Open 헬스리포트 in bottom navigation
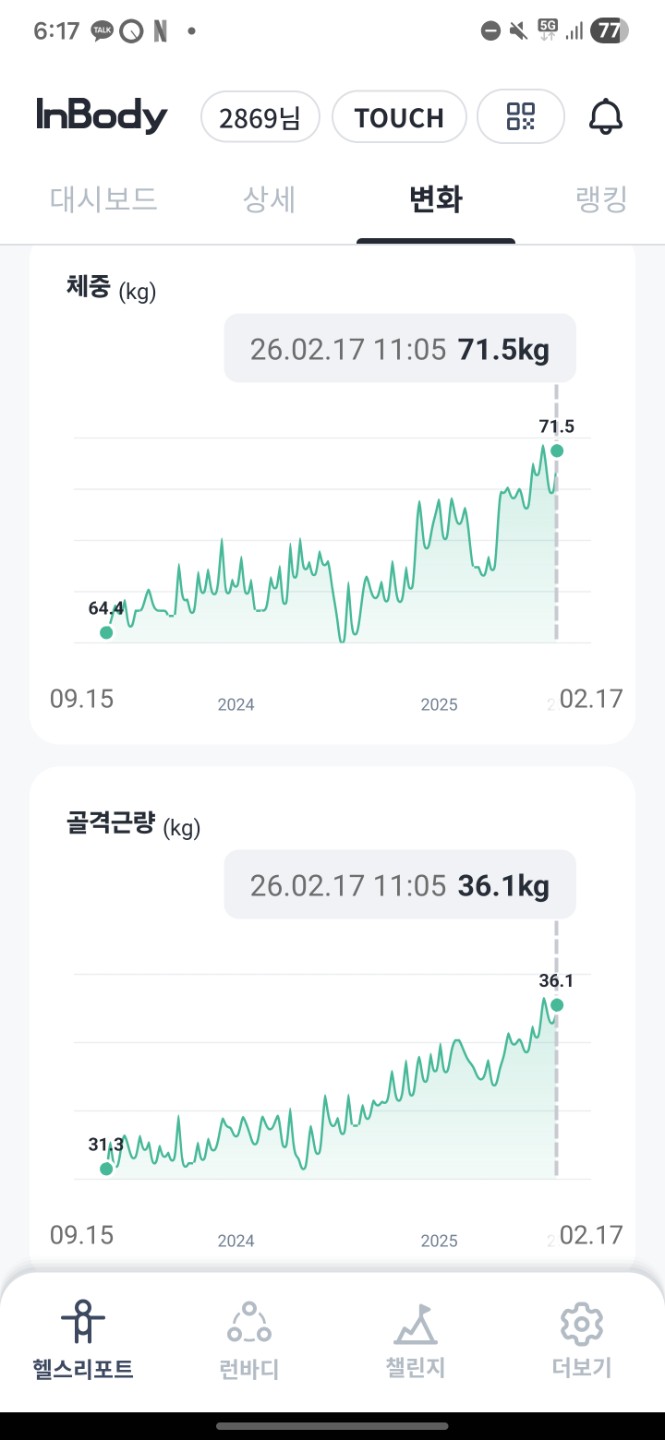Screen dimensions: 665x1440 (x=83, y=1340)
